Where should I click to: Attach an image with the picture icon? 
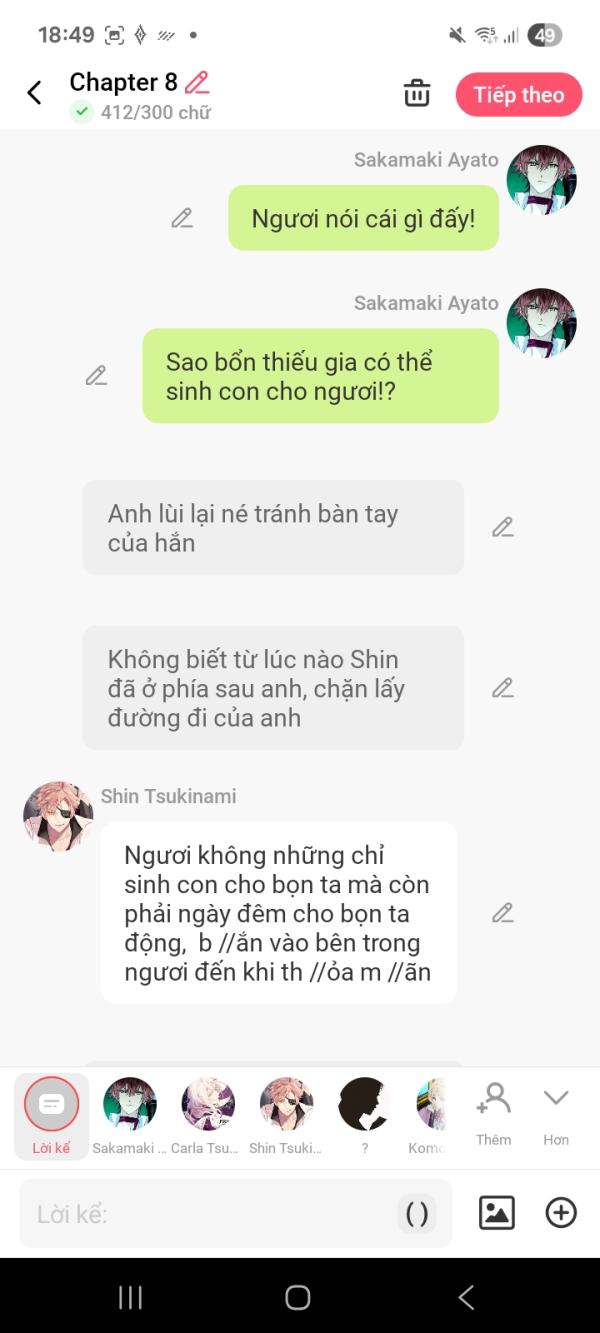(497, 1213)
